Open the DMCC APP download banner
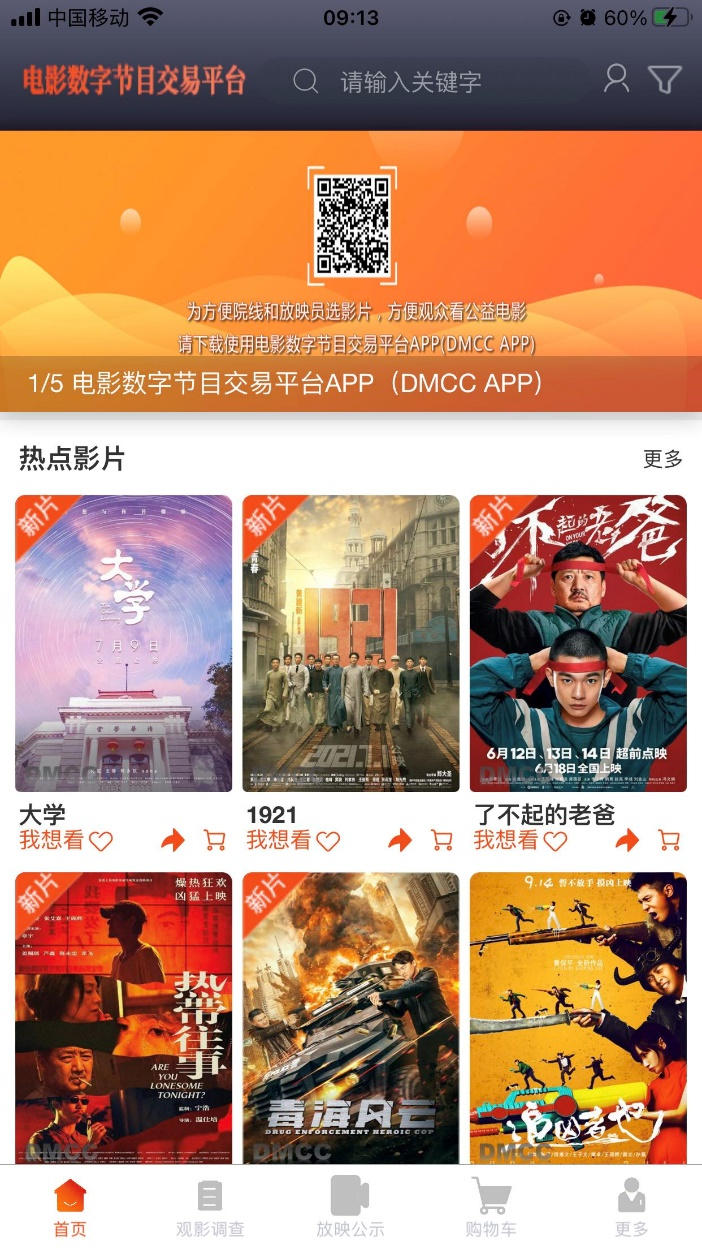Viewport: 702px width, 1249px height. 351,270
